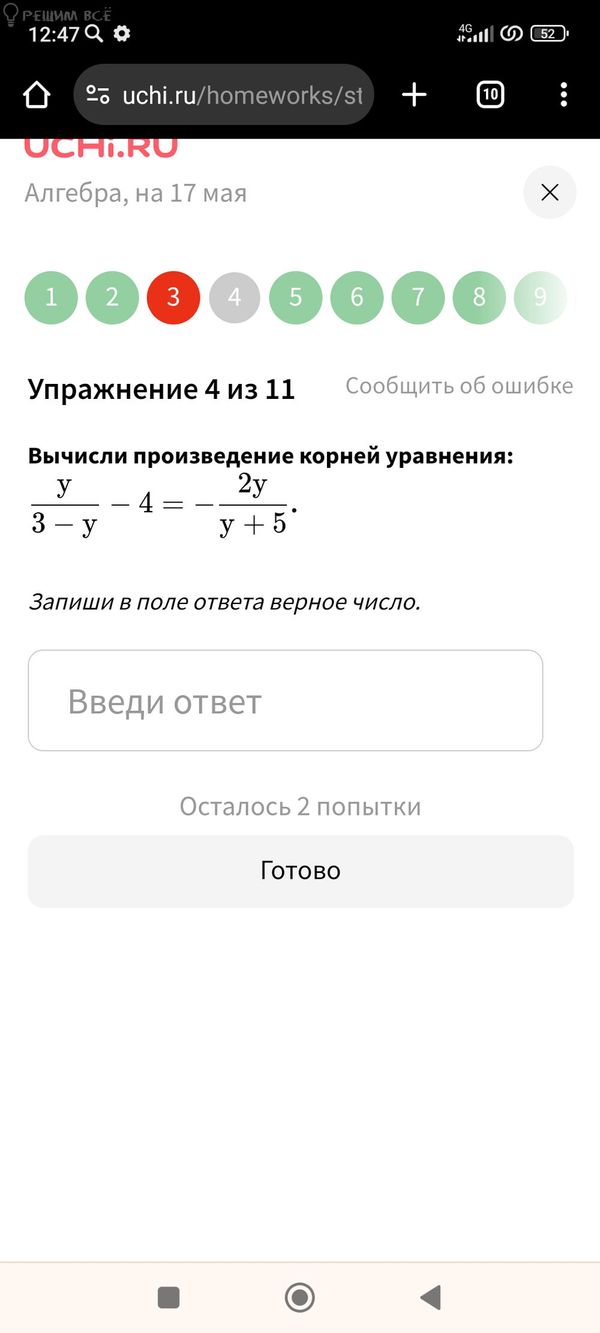Open exercise 7
The image size is (600, 1333).
418,298
